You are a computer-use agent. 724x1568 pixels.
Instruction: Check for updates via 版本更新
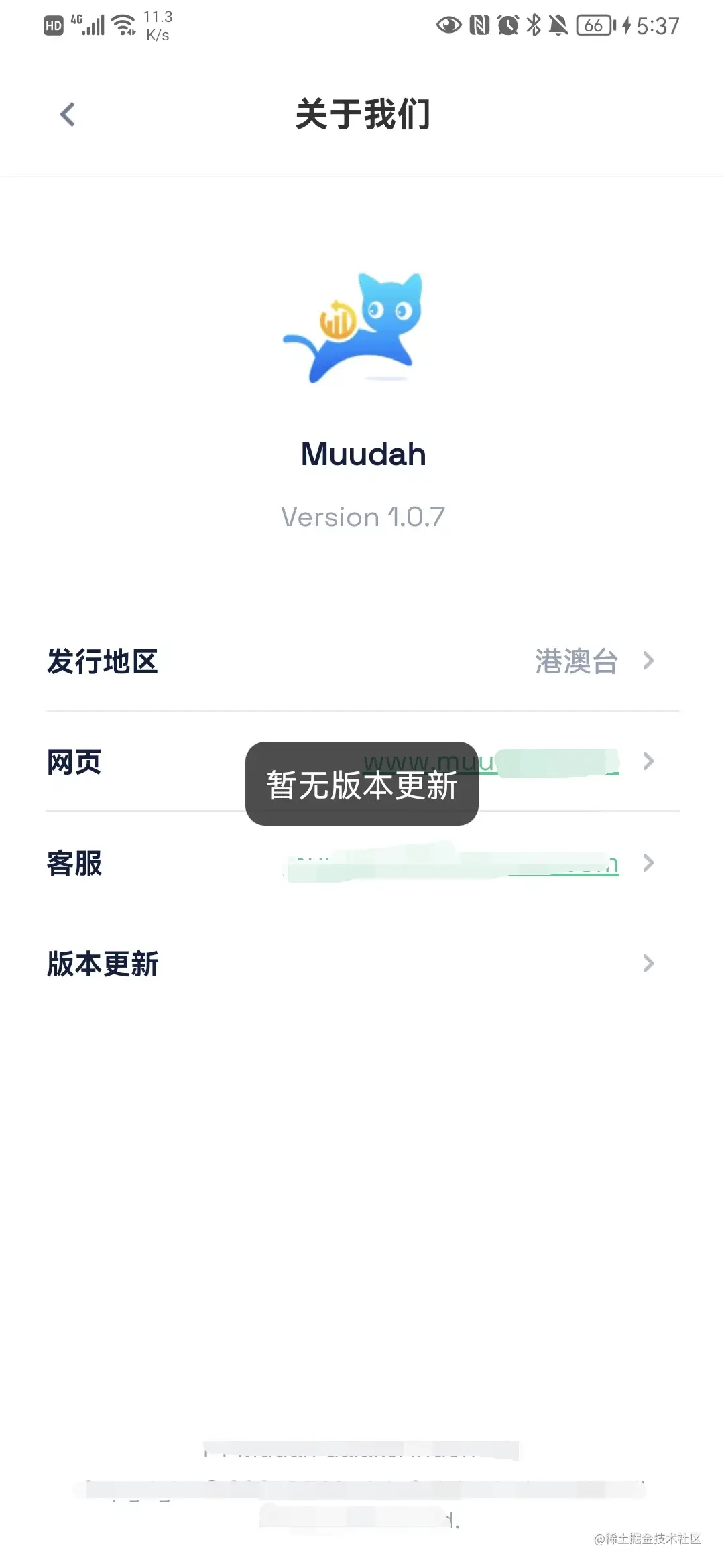(x=362, y=964)
